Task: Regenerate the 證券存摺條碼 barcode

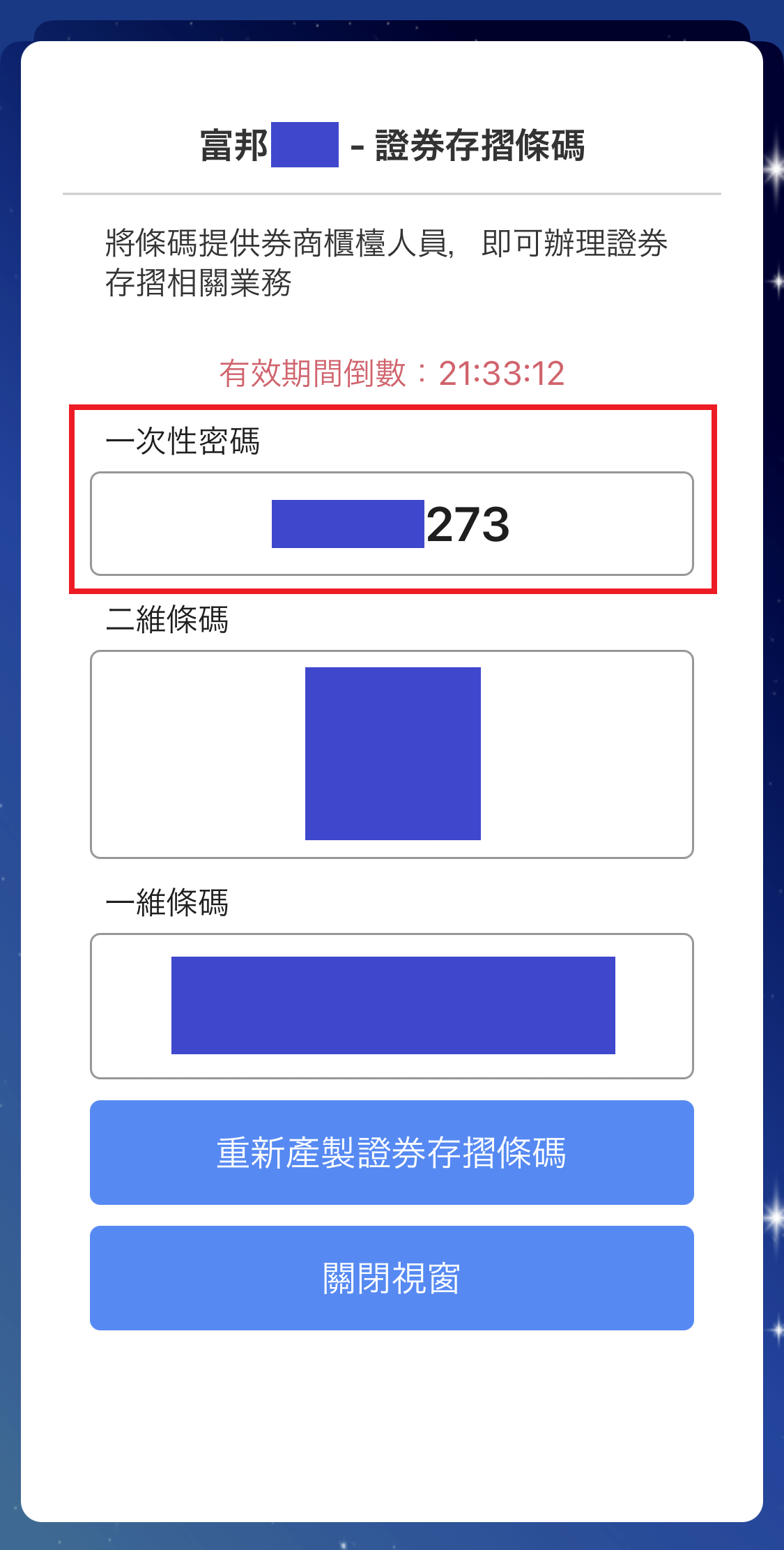Action: click(392, 1153)
